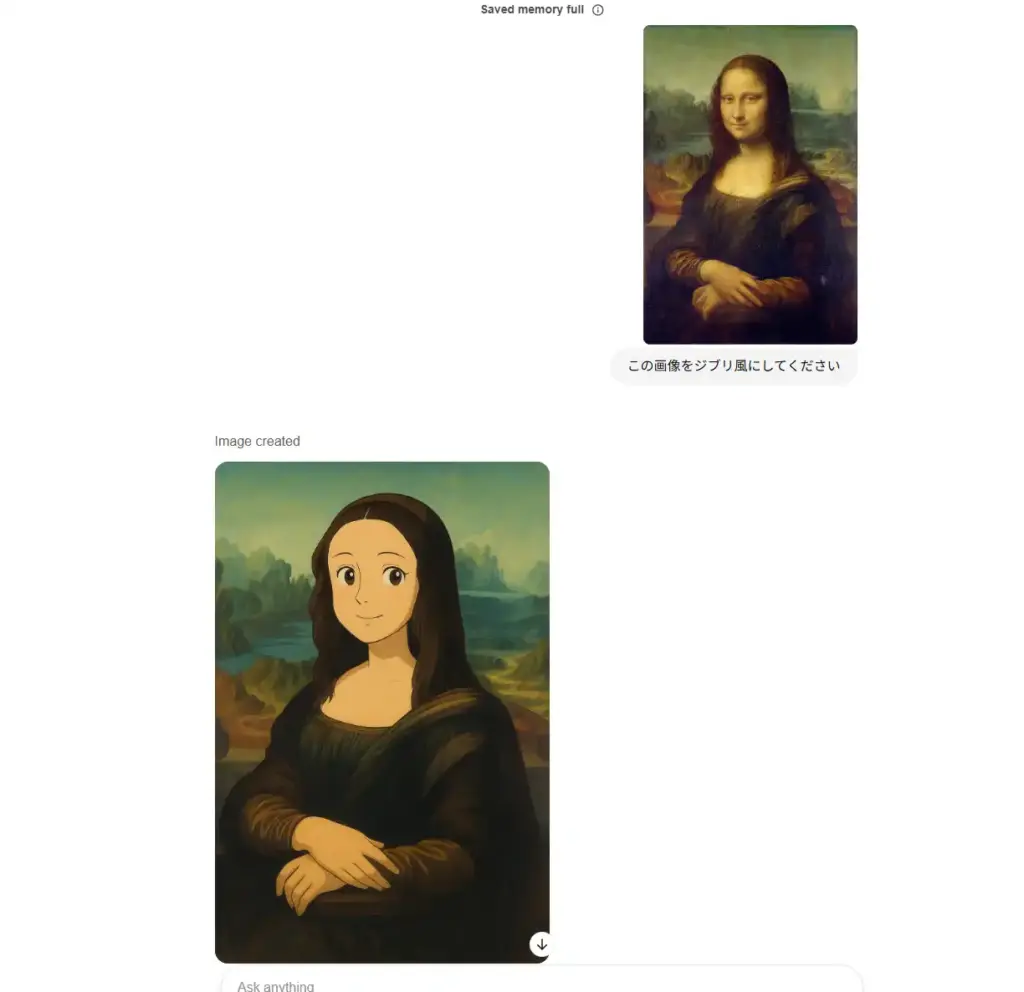Tap the scroll-down arrow button
This screenshot has width=1024, height=992.
541,944
